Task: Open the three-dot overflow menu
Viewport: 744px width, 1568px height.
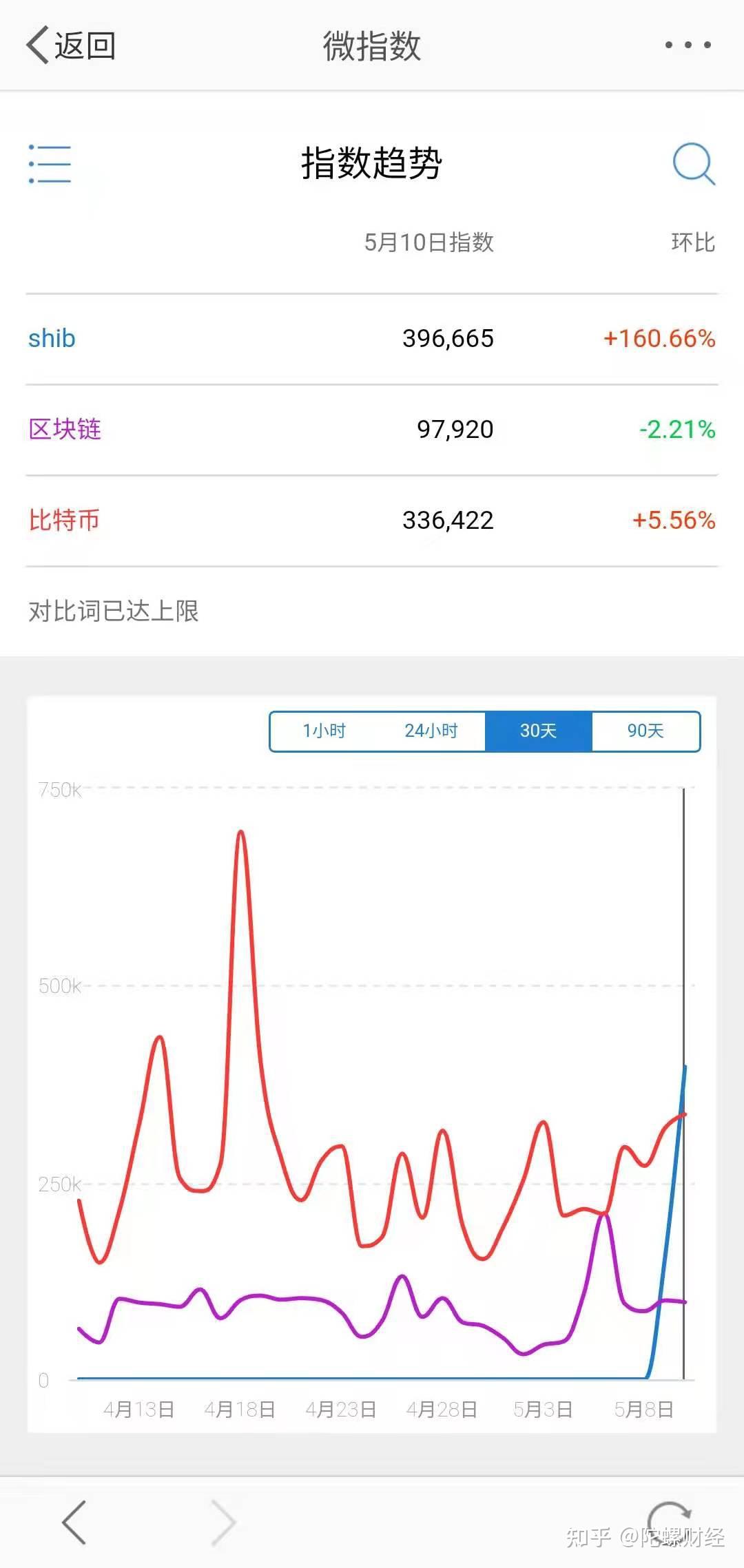Action: 687,45
